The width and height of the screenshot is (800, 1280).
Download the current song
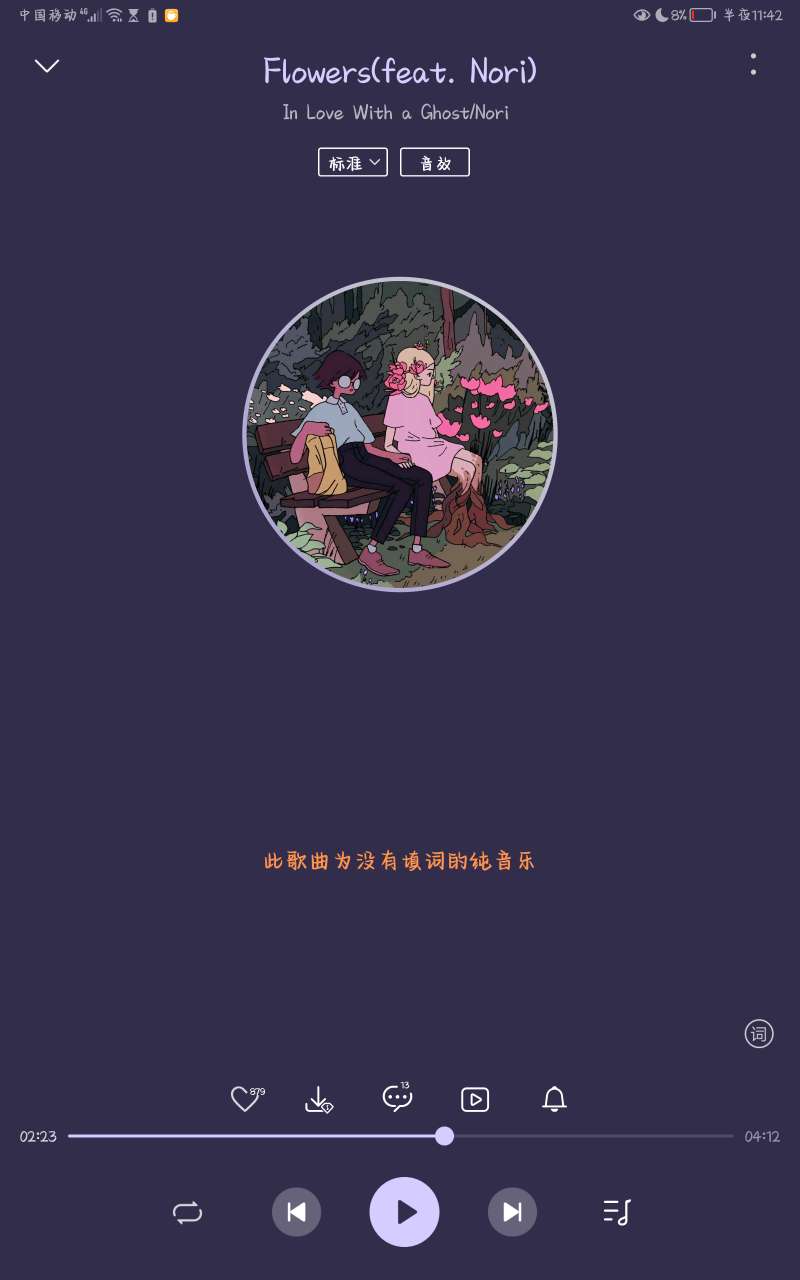318,1100
